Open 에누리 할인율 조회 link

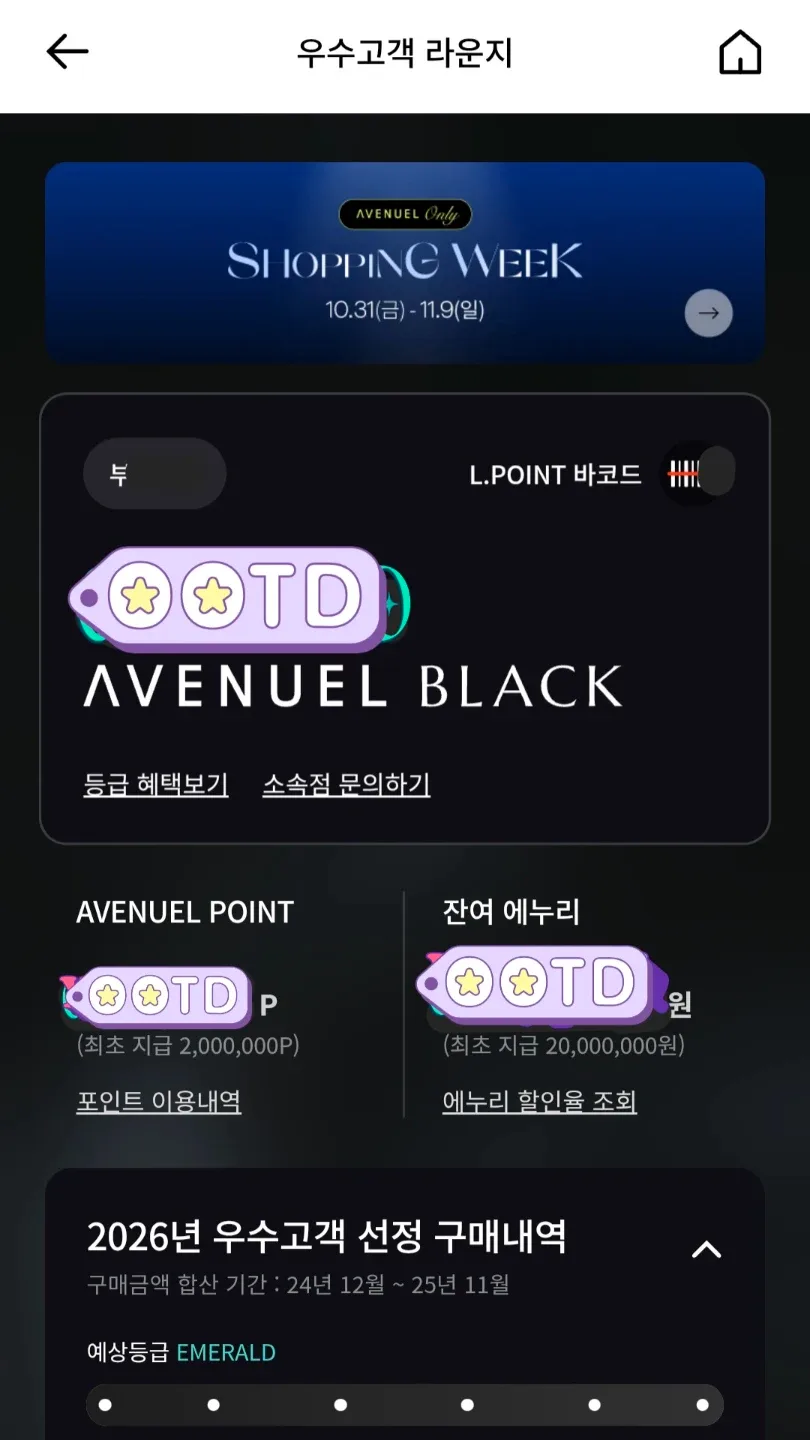(539, 1102)
